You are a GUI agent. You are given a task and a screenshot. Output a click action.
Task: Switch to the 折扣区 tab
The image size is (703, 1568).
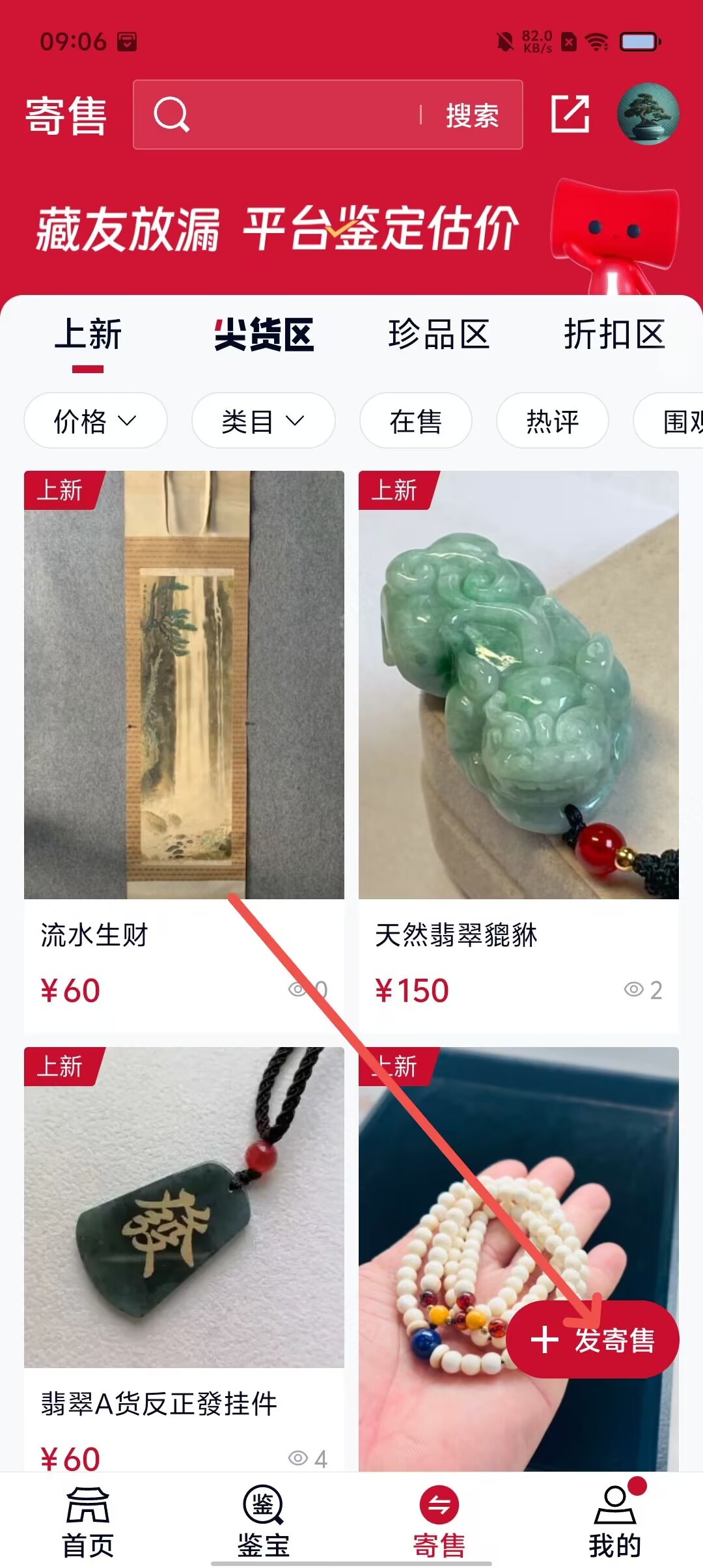pyautogui.click(x=614, y=335)
